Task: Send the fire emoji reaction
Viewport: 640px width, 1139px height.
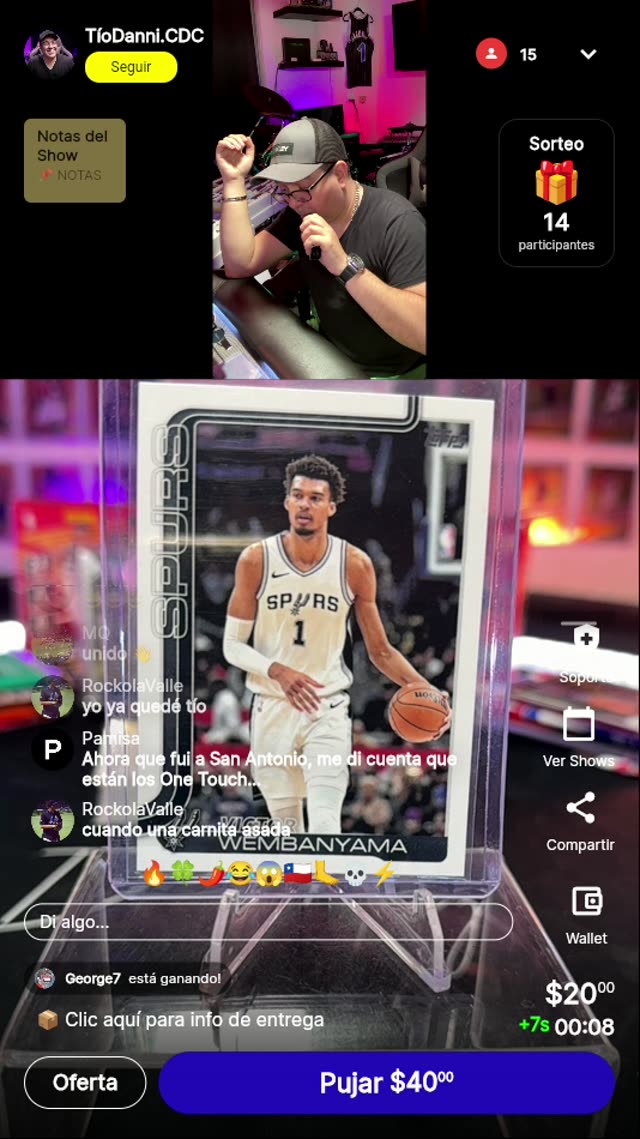Action: [x=153, y=874]
